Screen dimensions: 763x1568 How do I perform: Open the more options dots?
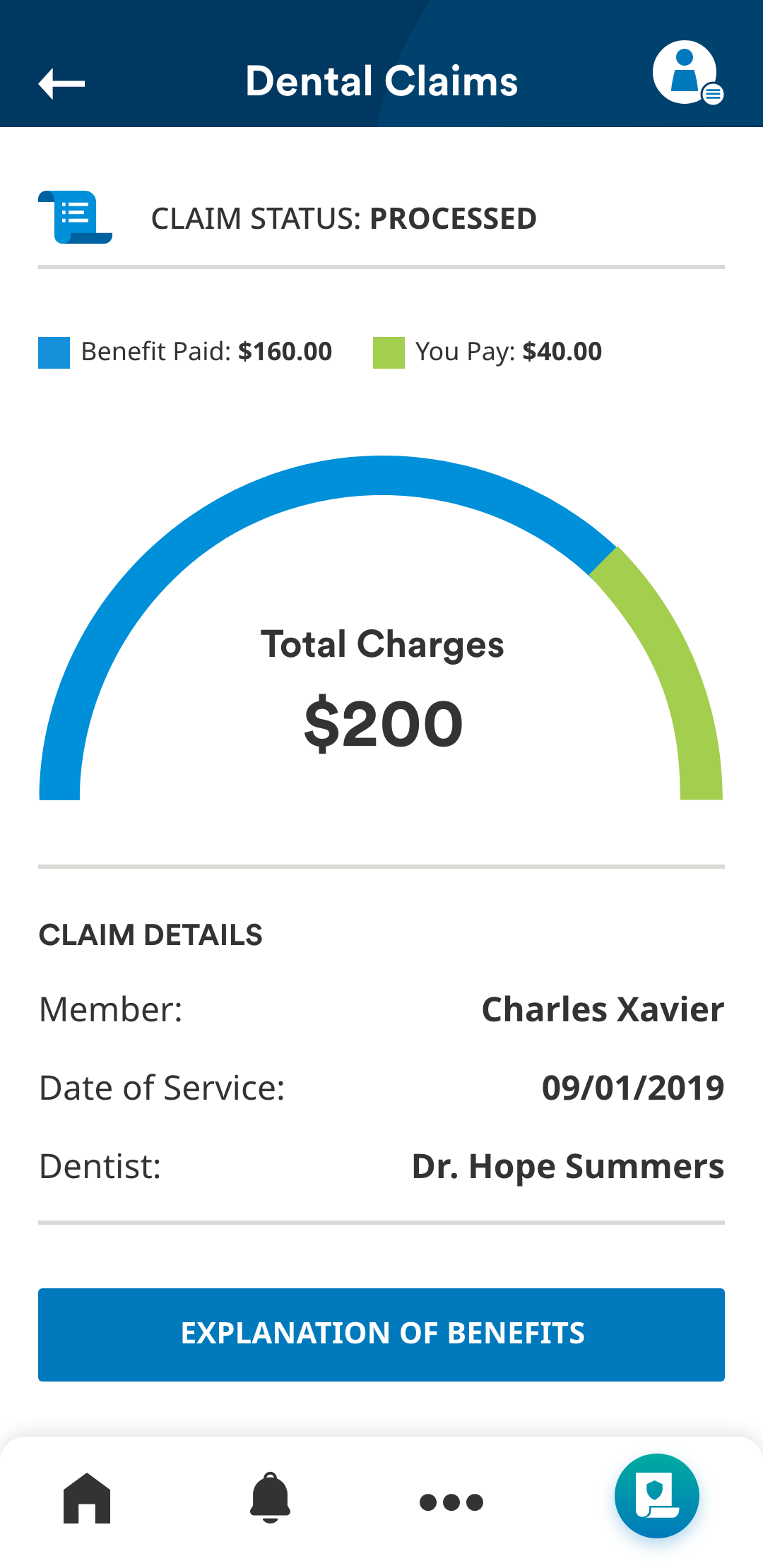pyautogui.click(x=451, y=1502)
